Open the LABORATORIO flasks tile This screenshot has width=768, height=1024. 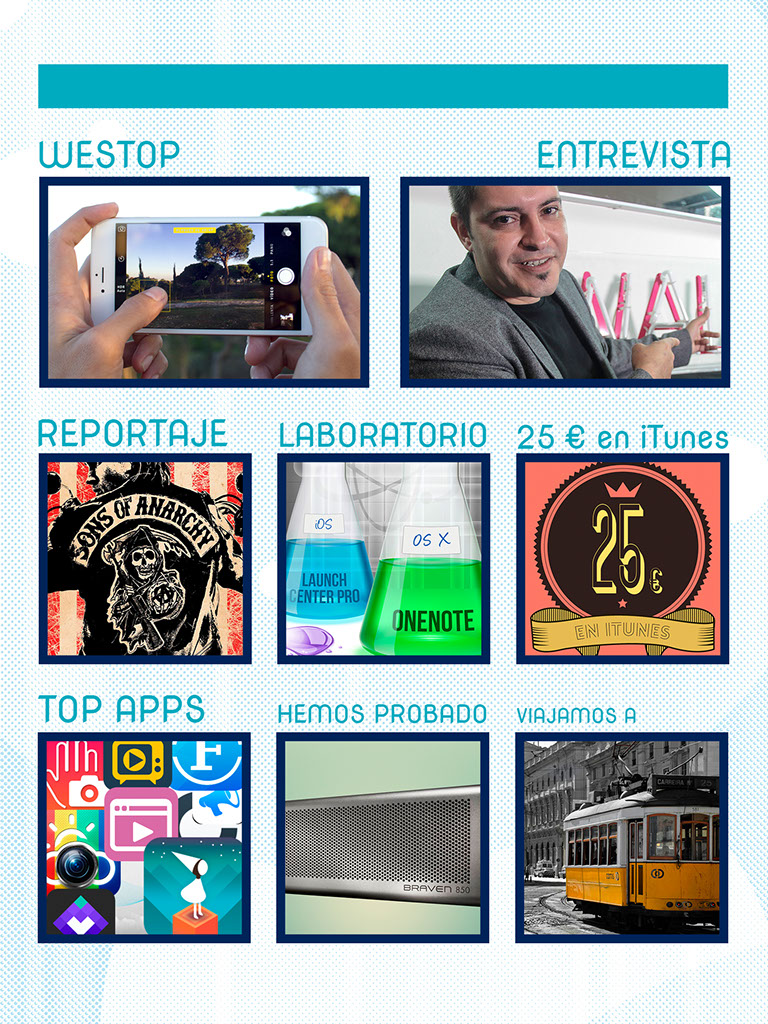coord(383,558)
